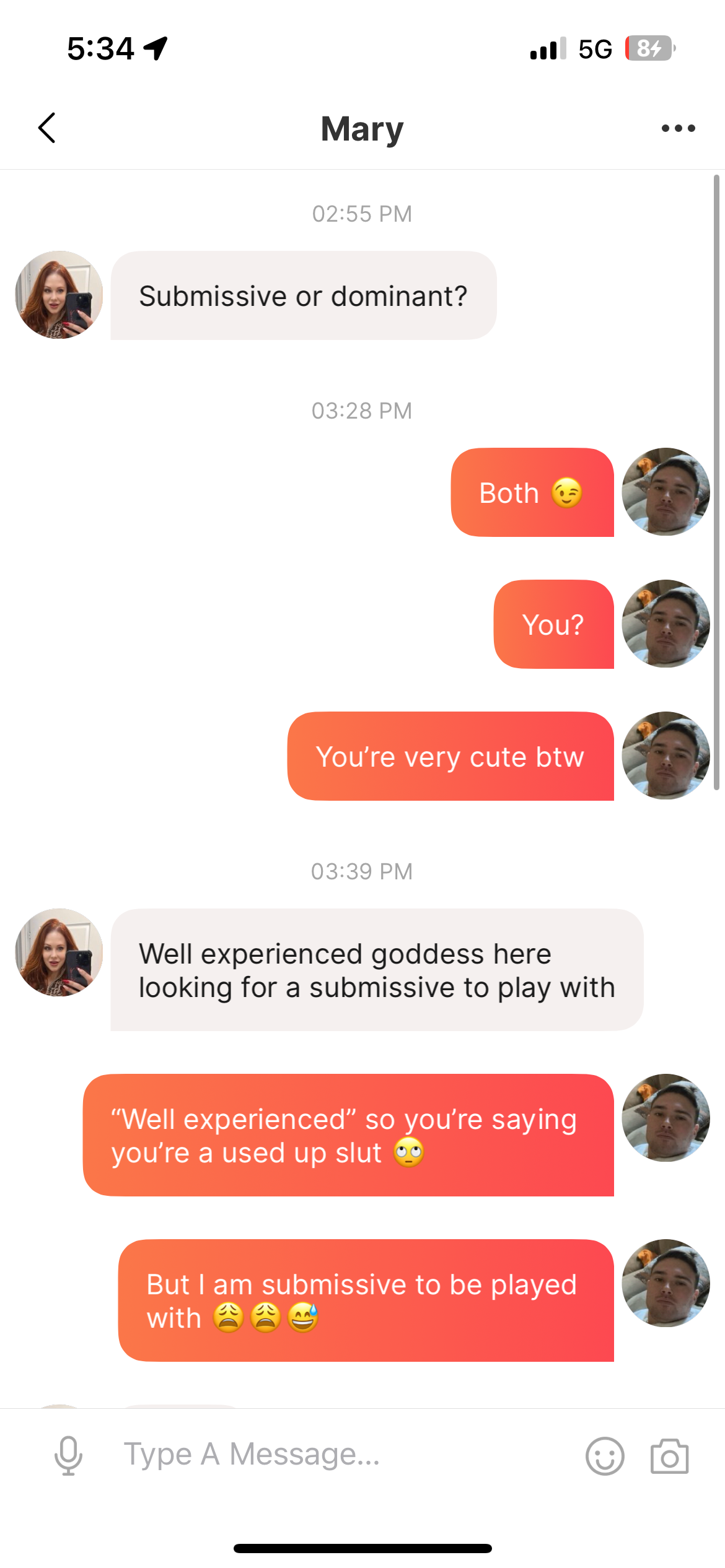Open the camera to send a photo
The width and height of the screenshot is (725, 1568).
[x=669, y=1455]
